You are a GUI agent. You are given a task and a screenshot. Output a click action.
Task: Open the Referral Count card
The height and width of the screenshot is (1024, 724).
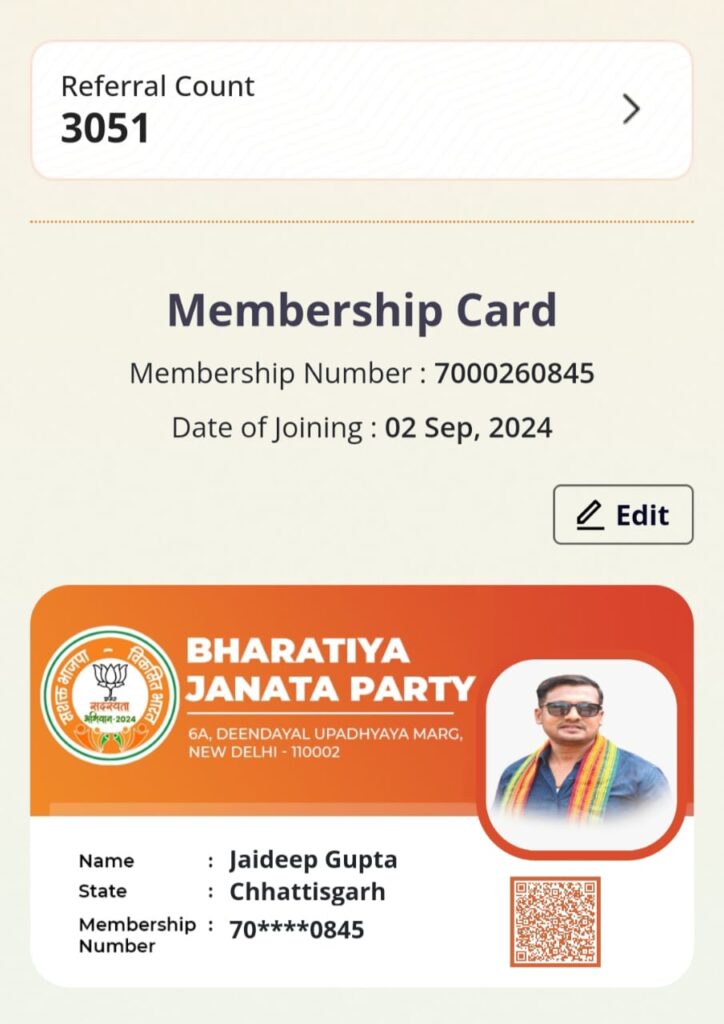361,110
